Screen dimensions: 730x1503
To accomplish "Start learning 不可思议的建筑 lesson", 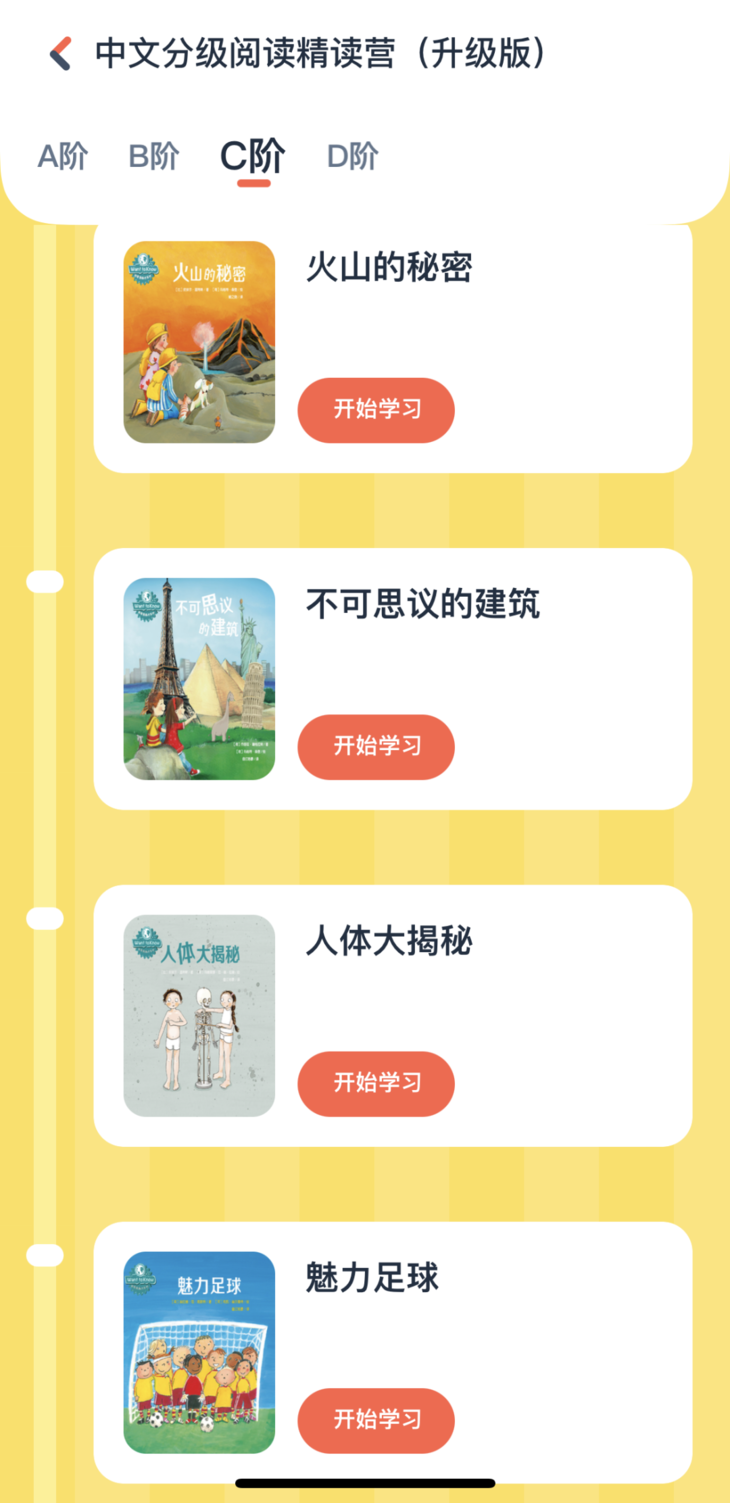I will click(375, 747).
